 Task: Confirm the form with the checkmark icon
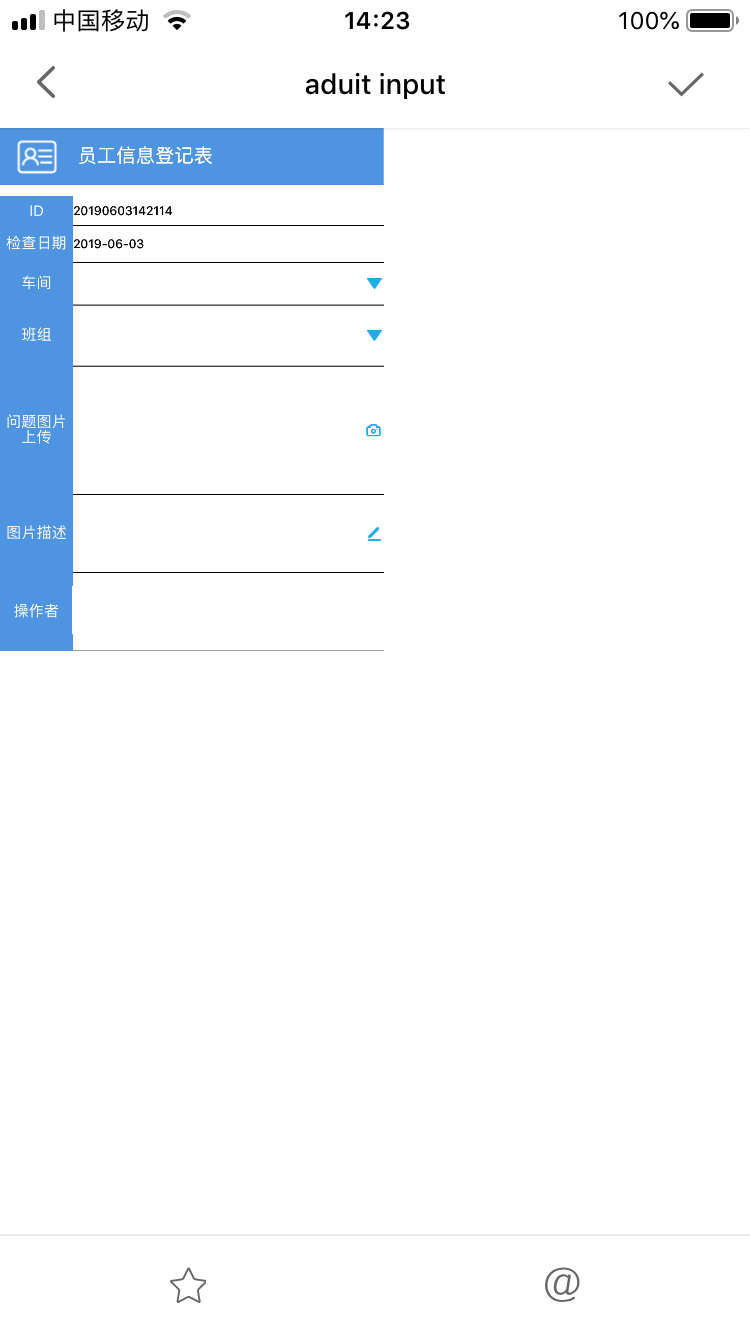[686, 84]
